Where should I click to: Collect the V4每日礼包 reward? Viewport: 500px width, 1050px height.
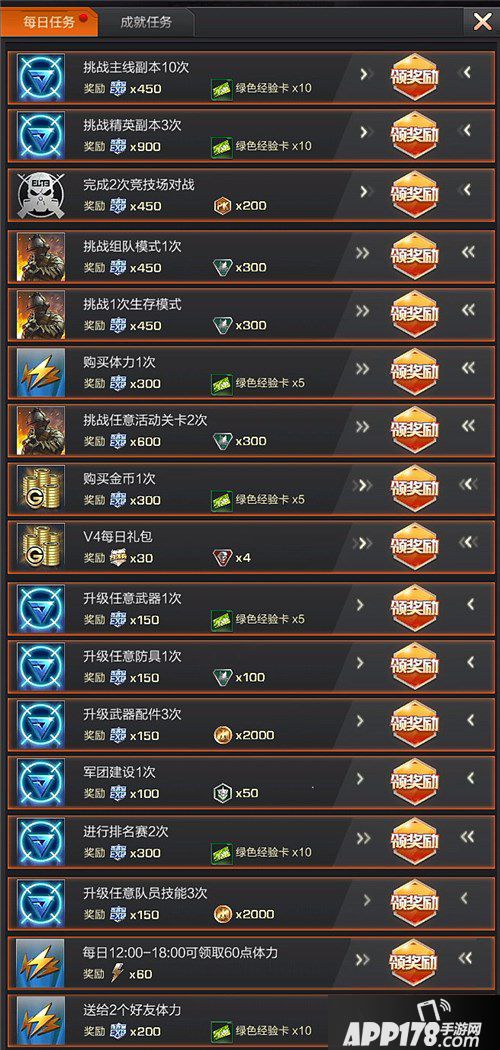[x=414, y=546]
